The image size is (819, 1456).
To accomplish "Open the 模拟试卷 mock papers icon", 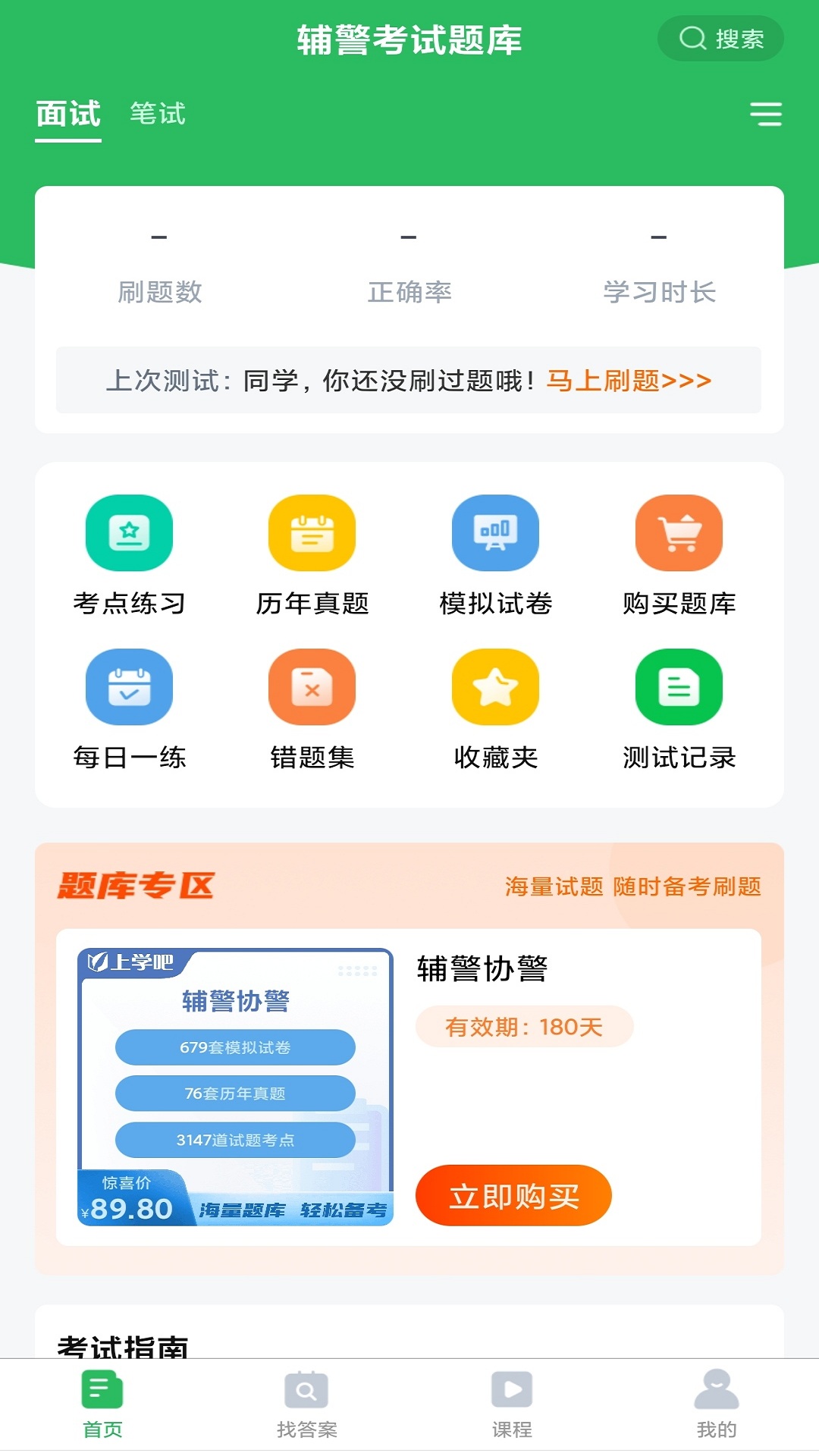I will click(495, 533).
